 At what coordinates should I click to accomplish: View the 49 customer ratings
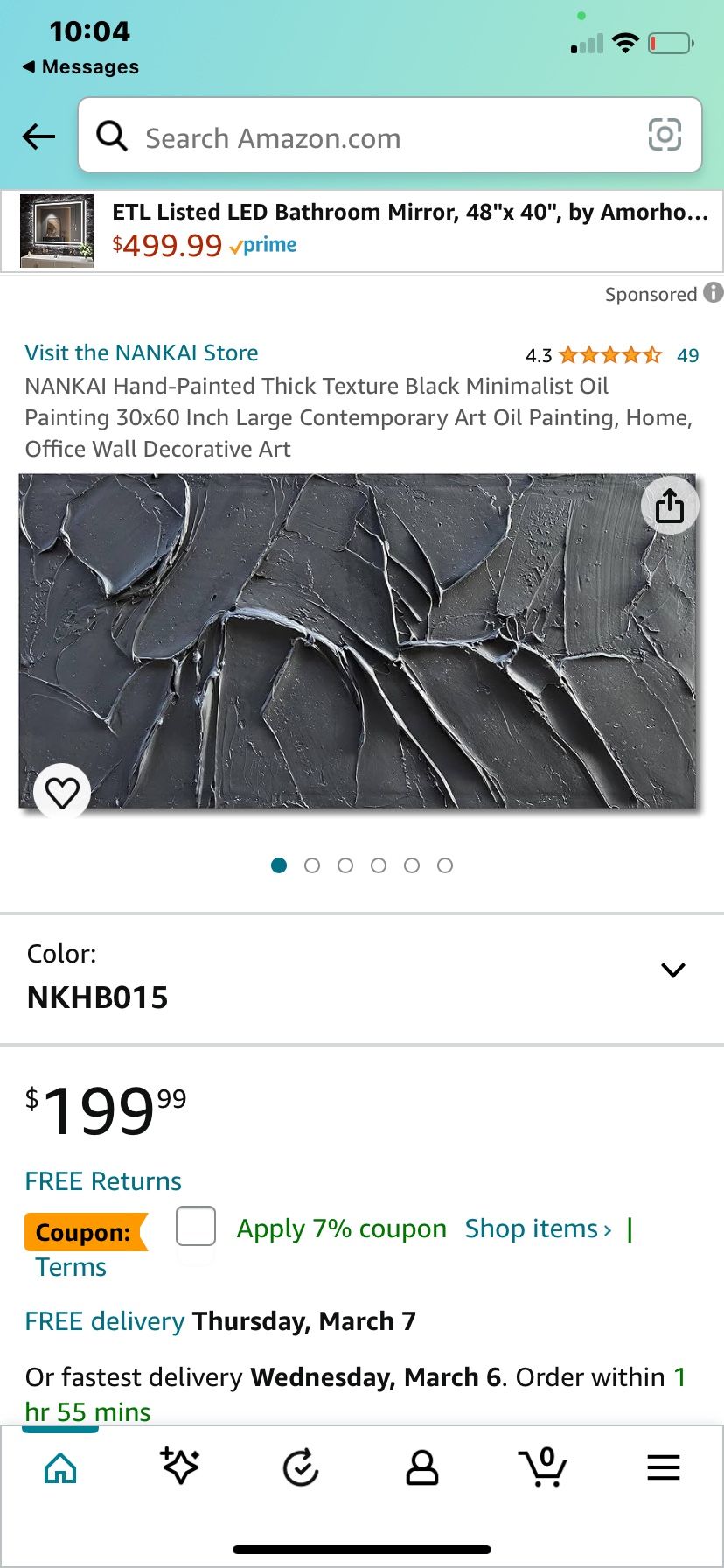point(690,355)
